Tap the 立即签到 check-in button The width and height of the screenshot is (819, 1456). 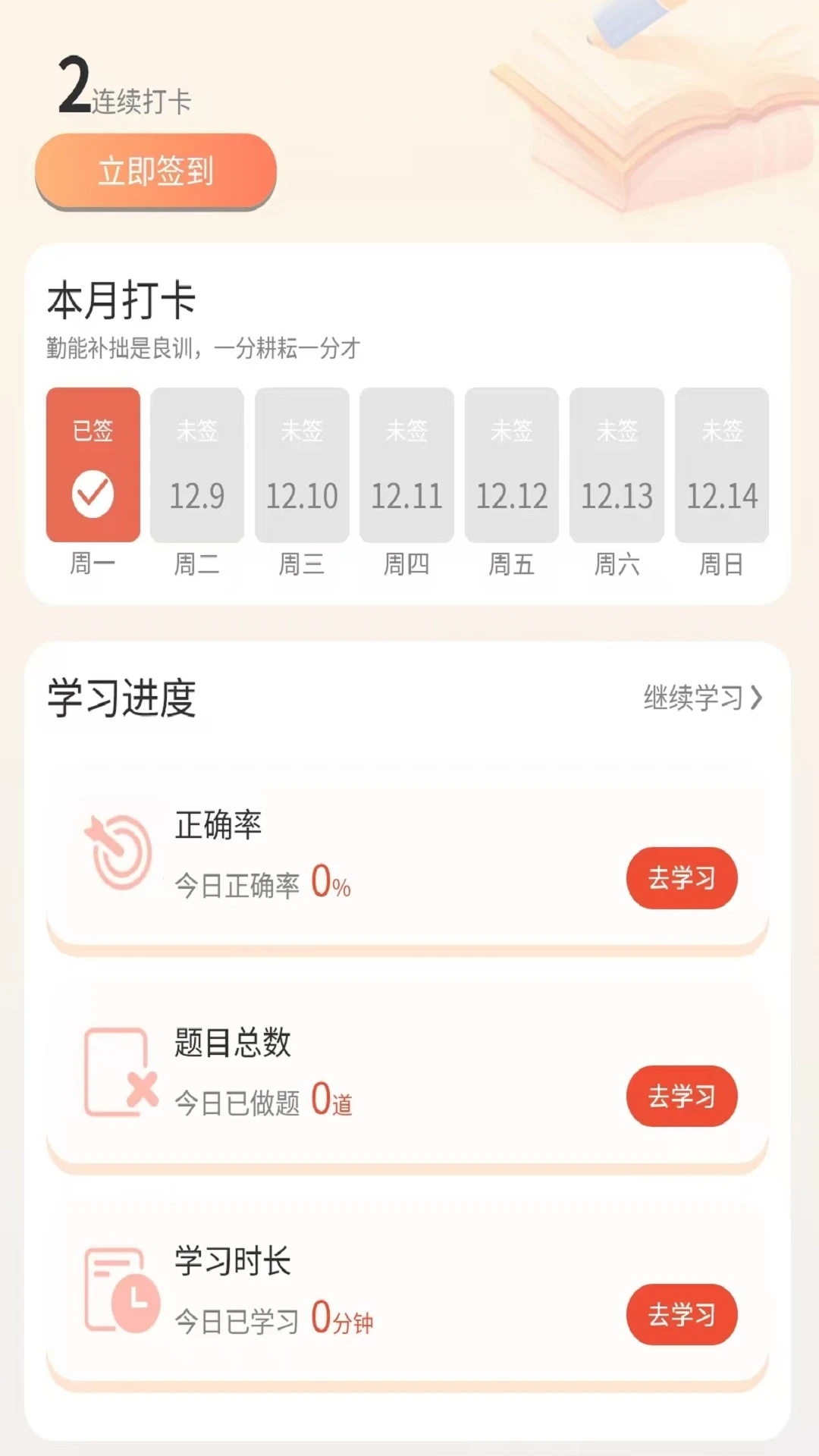coord(155,171)
